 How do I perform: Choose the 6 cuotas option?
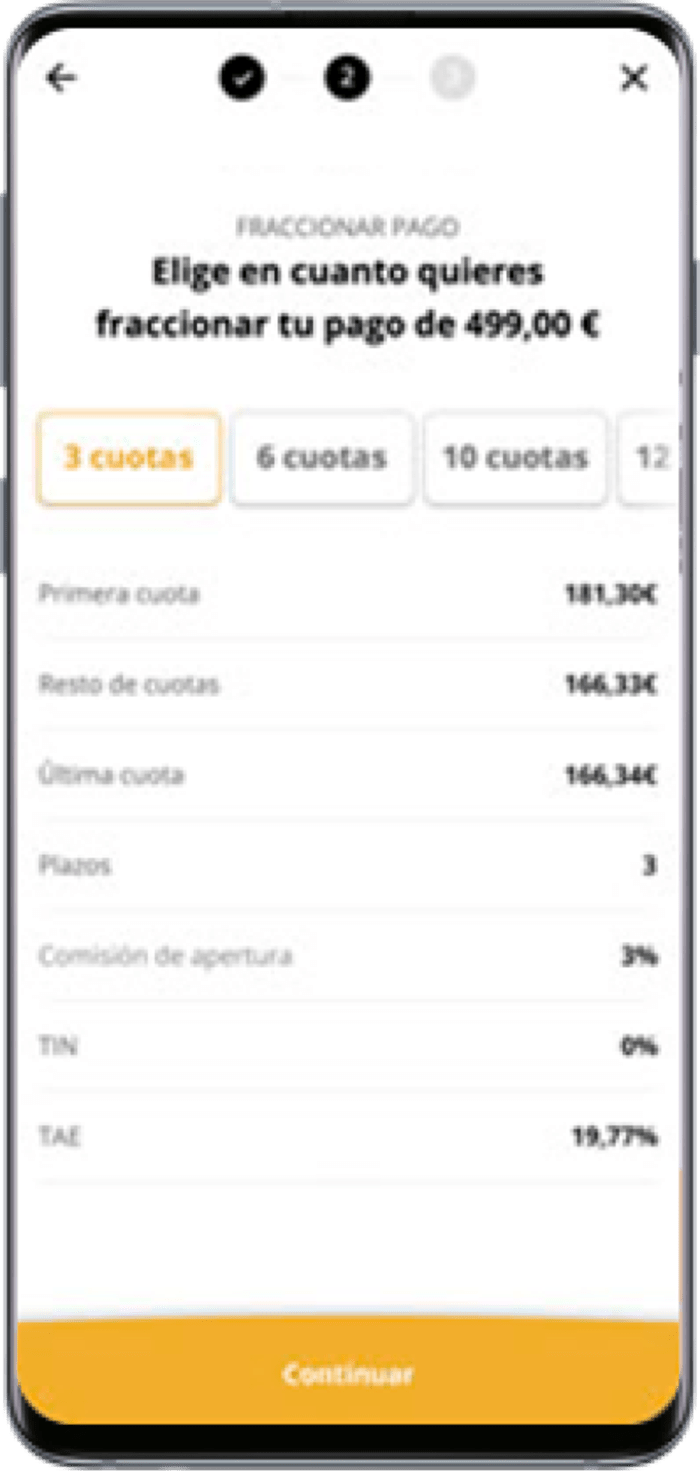tap(322, 458)
